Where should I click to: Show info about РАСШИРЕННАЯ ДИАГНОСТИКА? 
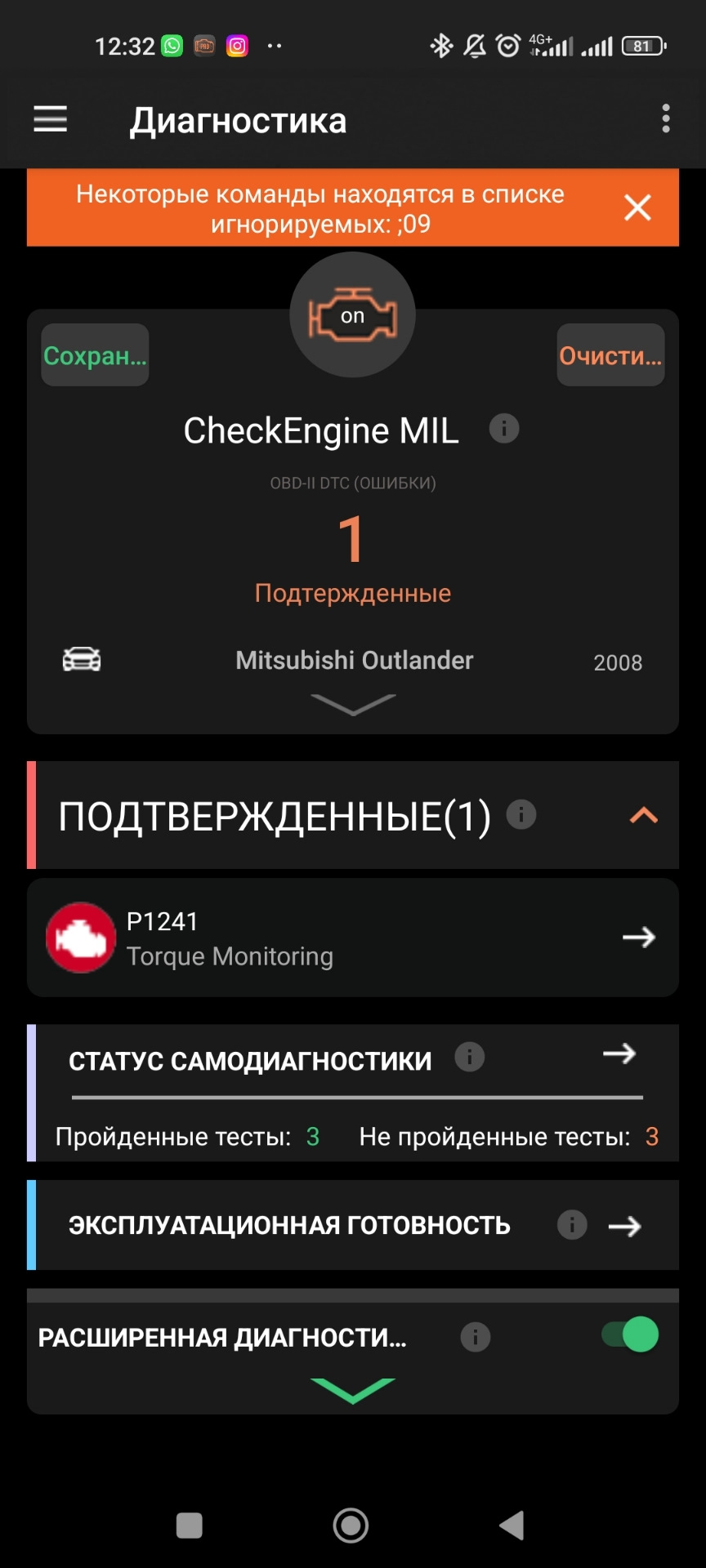pyautogui.click(x=476, y=1337)
